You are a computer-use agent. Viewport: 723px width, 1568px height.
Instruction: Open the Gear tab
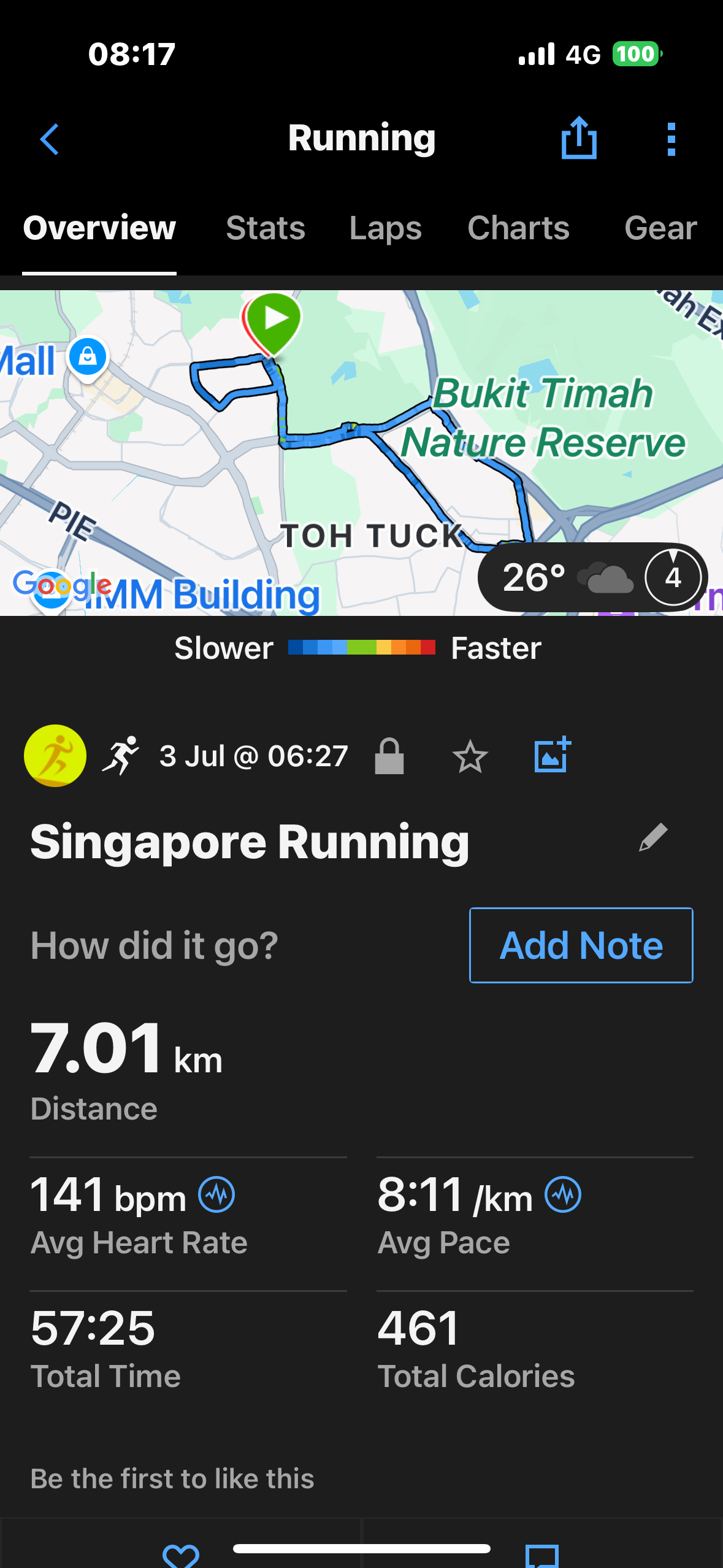660,228
